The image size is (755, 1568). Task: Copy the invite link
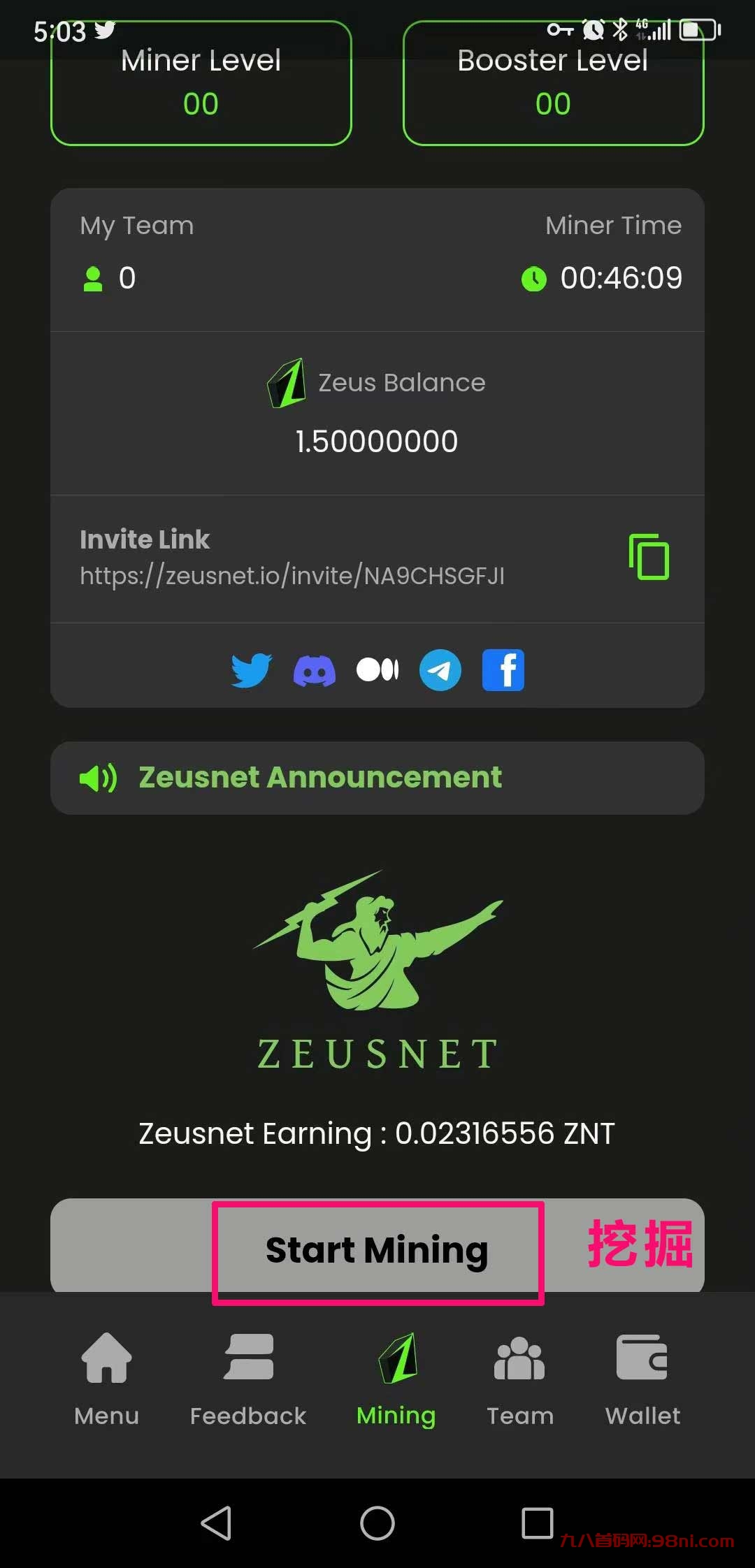(x=649, y=557)
